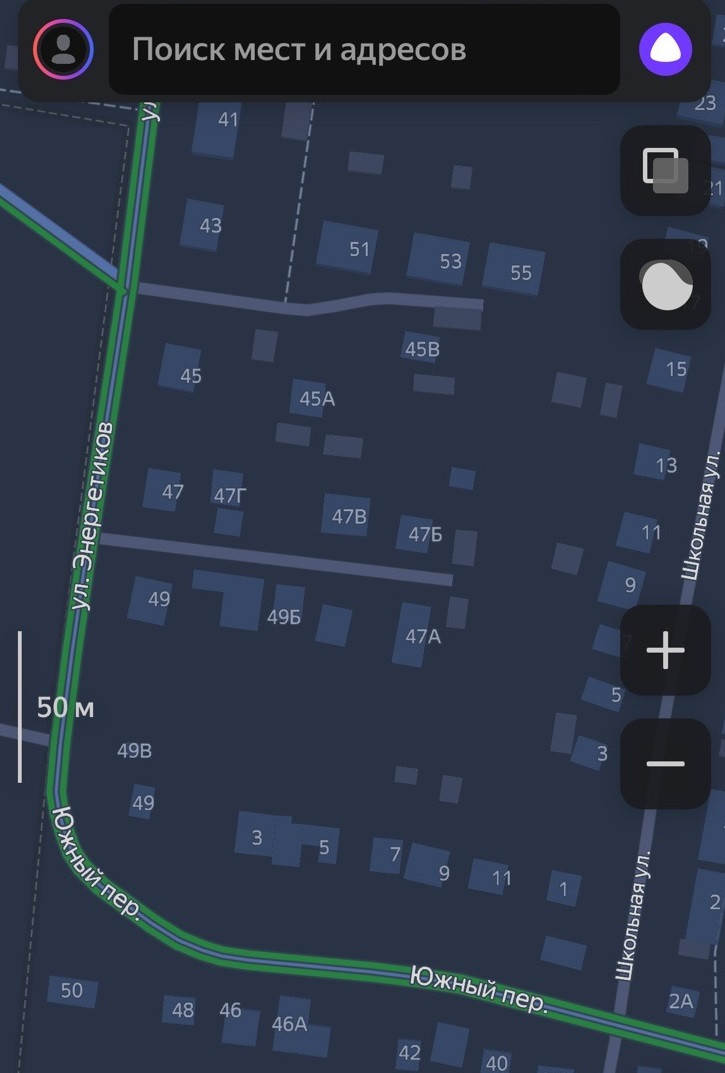The image size is (725, 1073).
Task: Tap the search field for places and addresses
Action: coord(364,49)
